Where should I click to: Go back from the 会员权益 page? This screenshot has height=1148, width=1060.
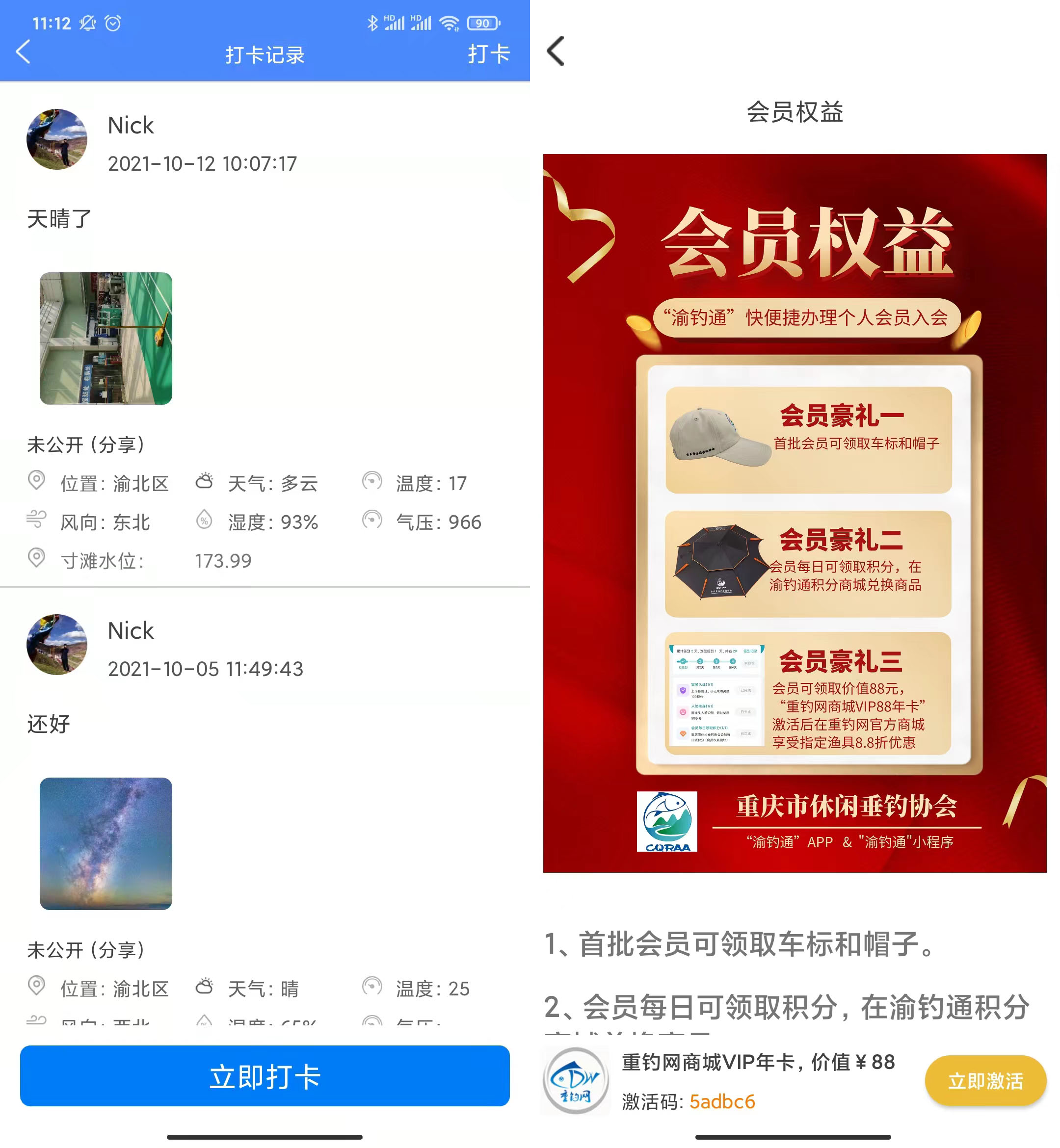point(555,51)
